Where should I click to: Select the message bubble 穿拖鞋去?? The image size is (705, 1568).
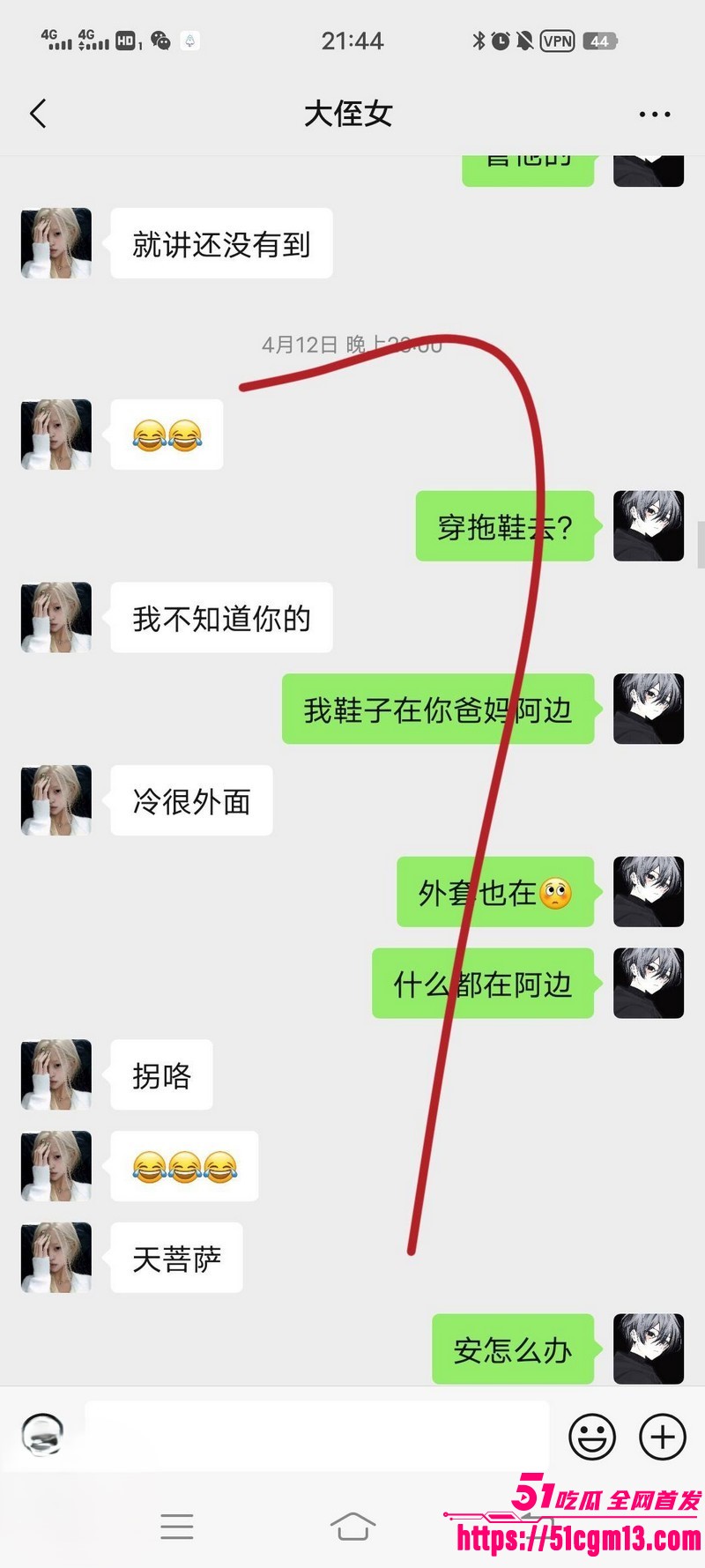point(504,527)
